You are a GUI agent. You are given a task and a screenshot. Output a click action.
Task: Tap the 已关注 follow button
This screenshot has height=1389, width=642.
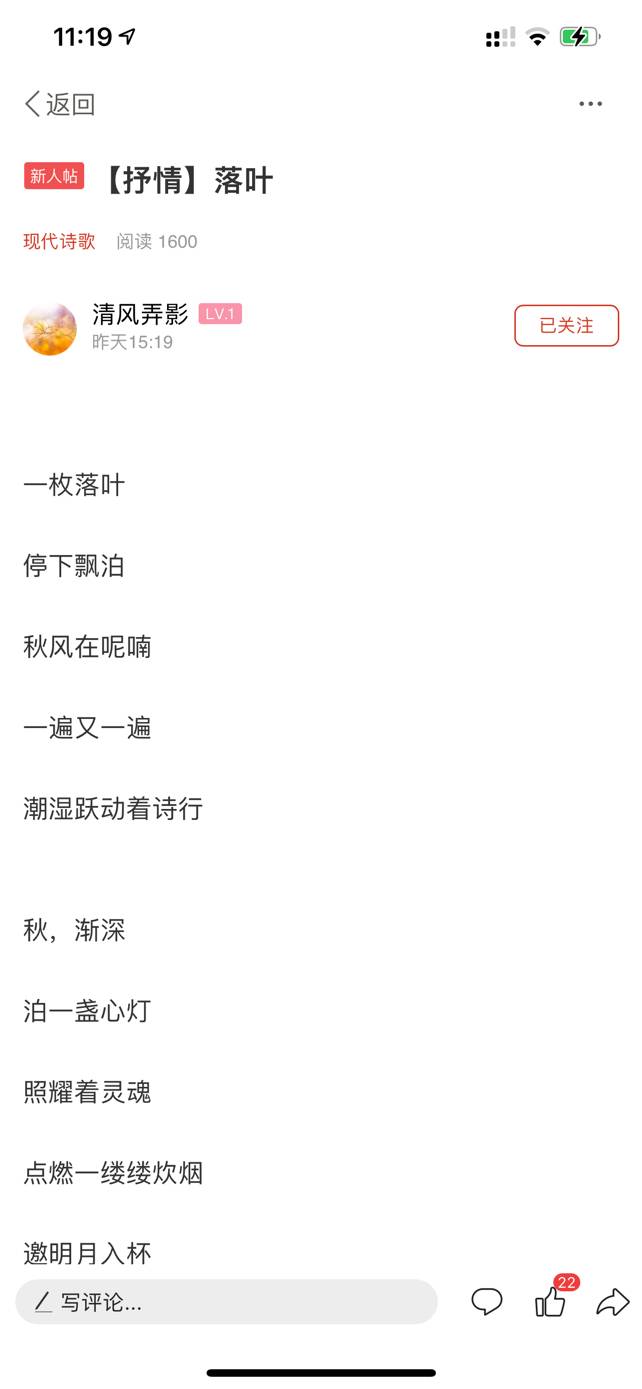click(567, 326)
